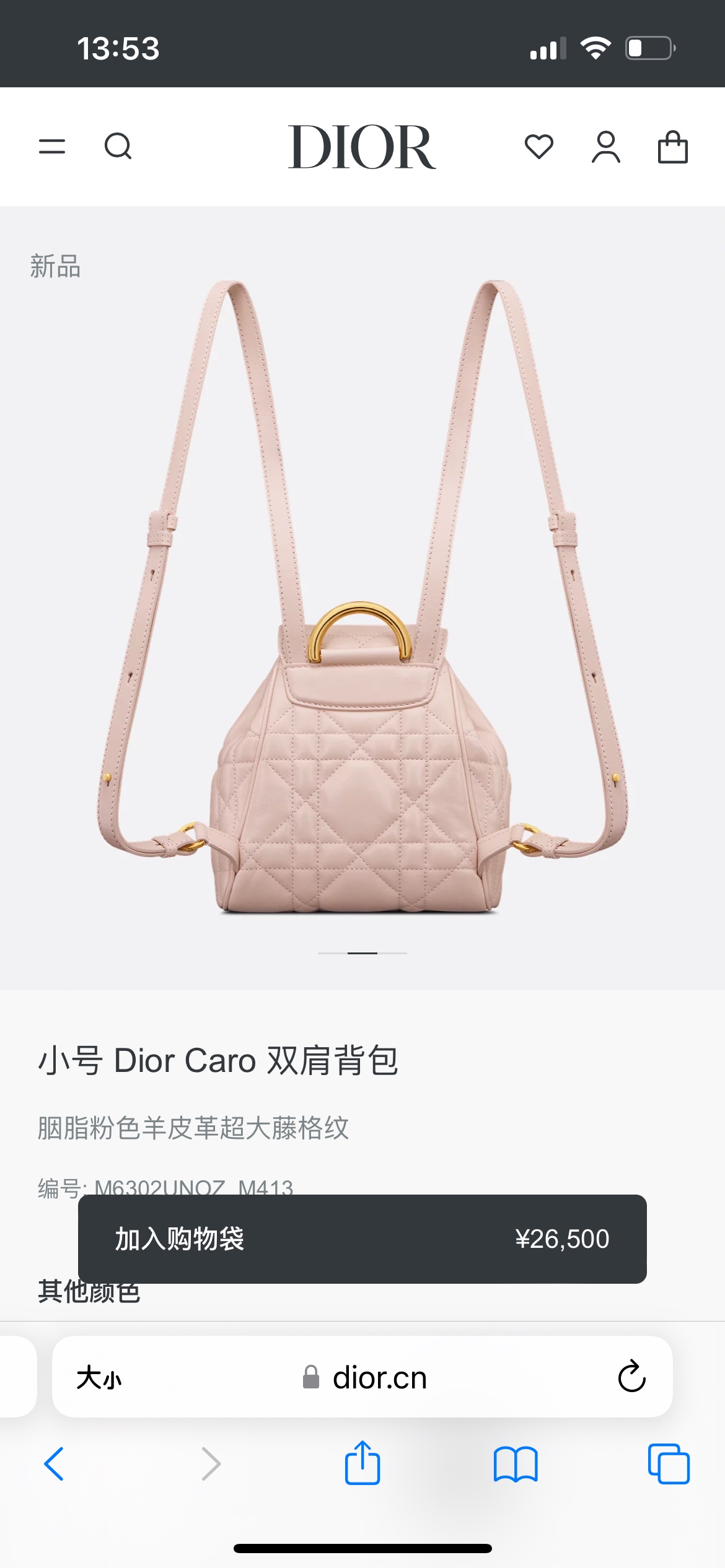
Task: Reload the page
Action: [631, 1377]
